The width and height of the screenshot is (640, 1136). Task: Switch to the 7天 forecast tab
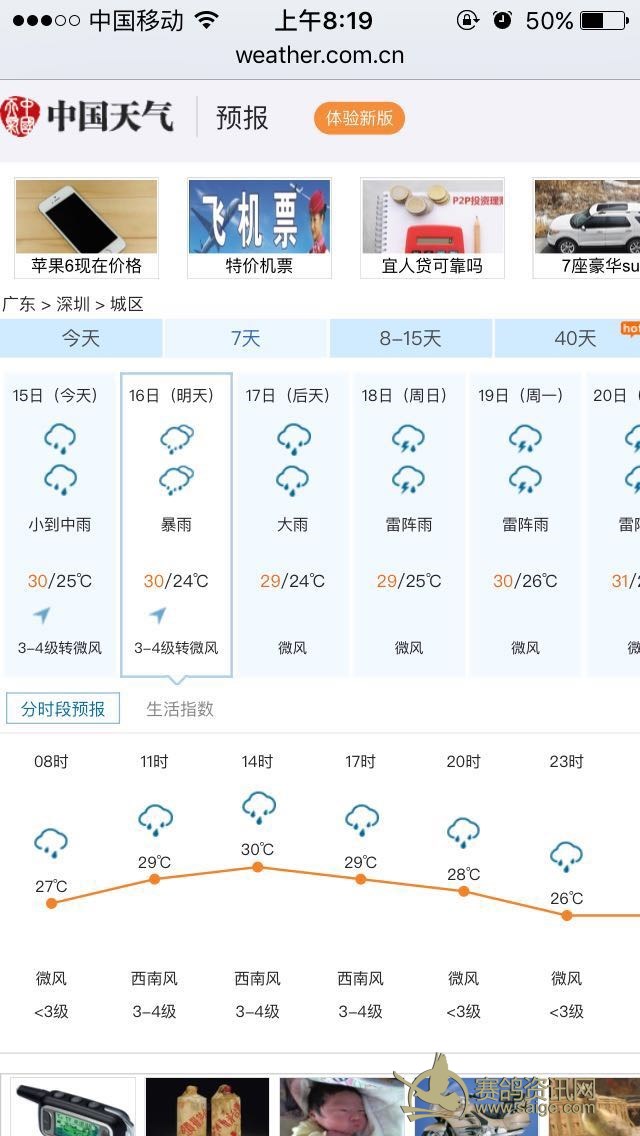246,338
